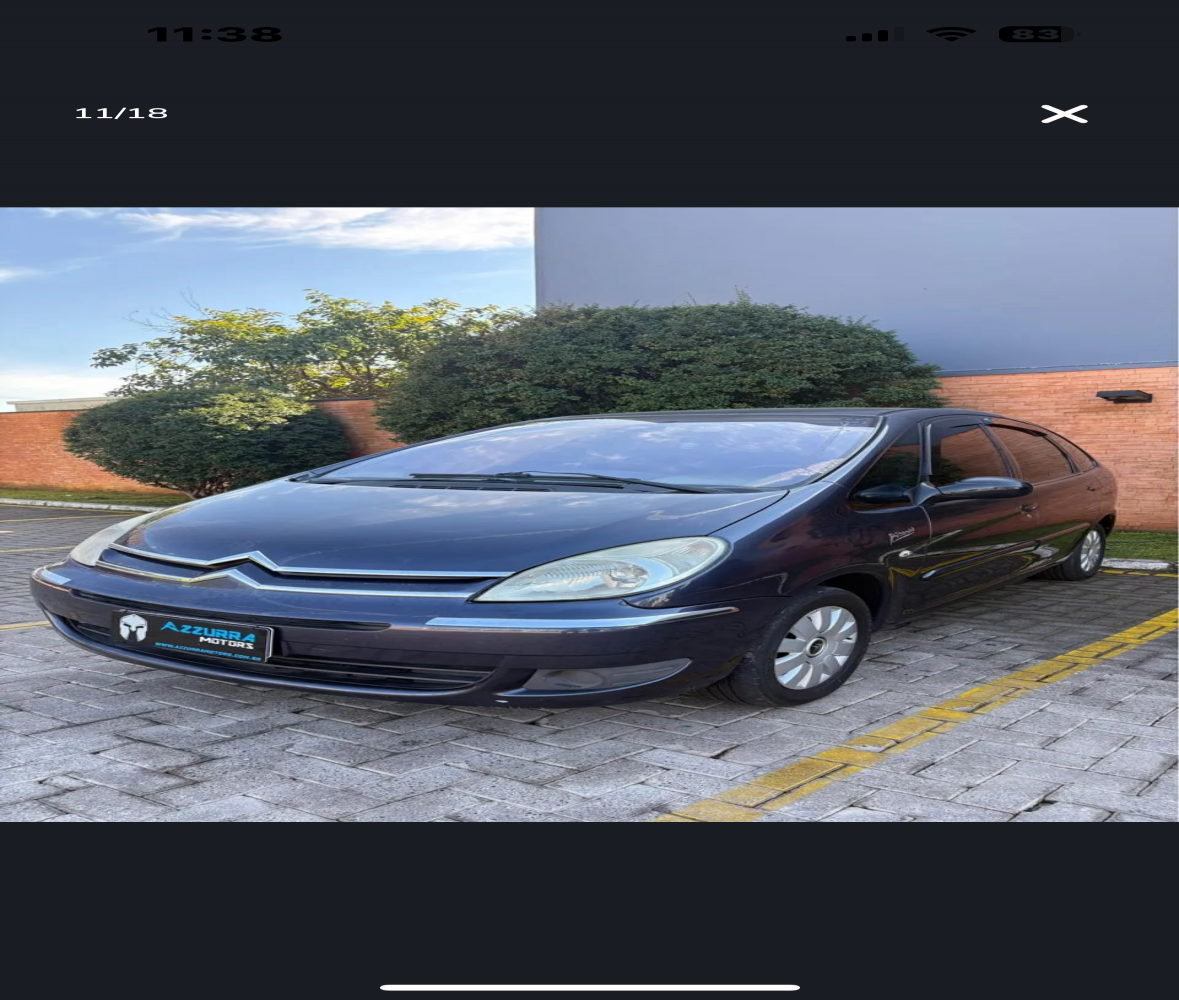The width and height of the screenshot is (1179, 1000).
Task: Close the photo viewer
Action: coord(1063,114)
